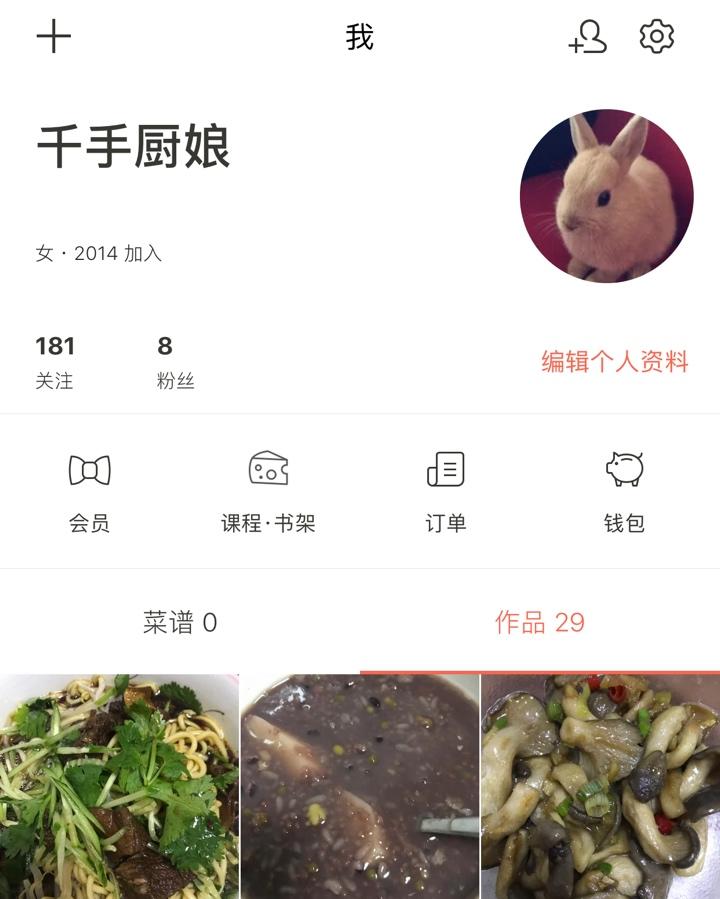Open 课程·书架 courses and bookshelf

268,490
